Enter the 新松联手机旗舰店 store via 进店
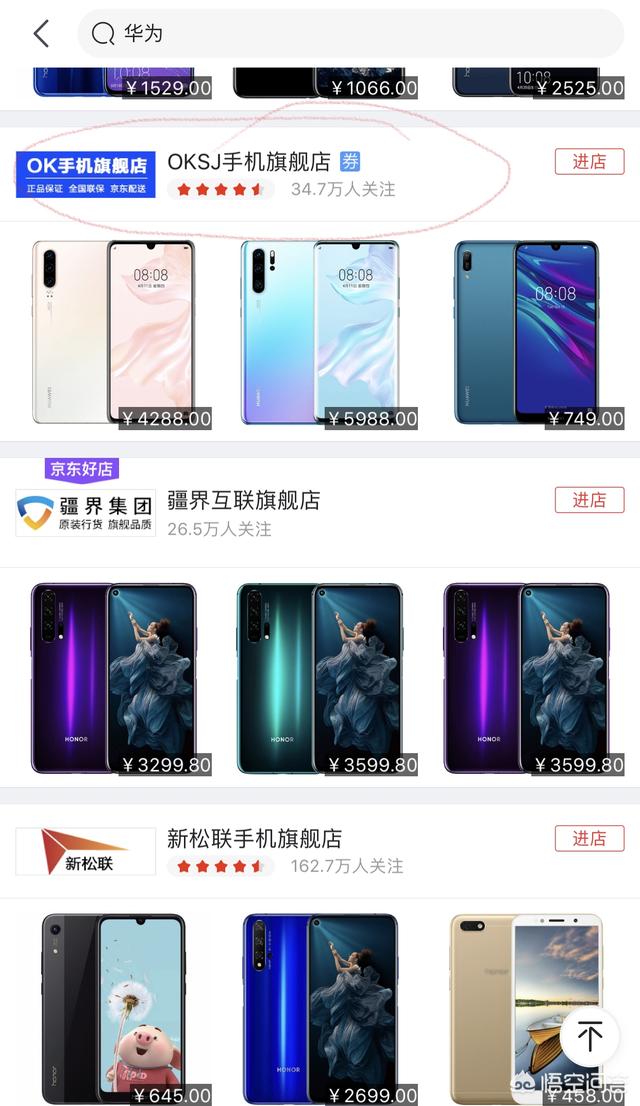The height and width of the screenshot is (1106, 640). click(x=589, y=838)
